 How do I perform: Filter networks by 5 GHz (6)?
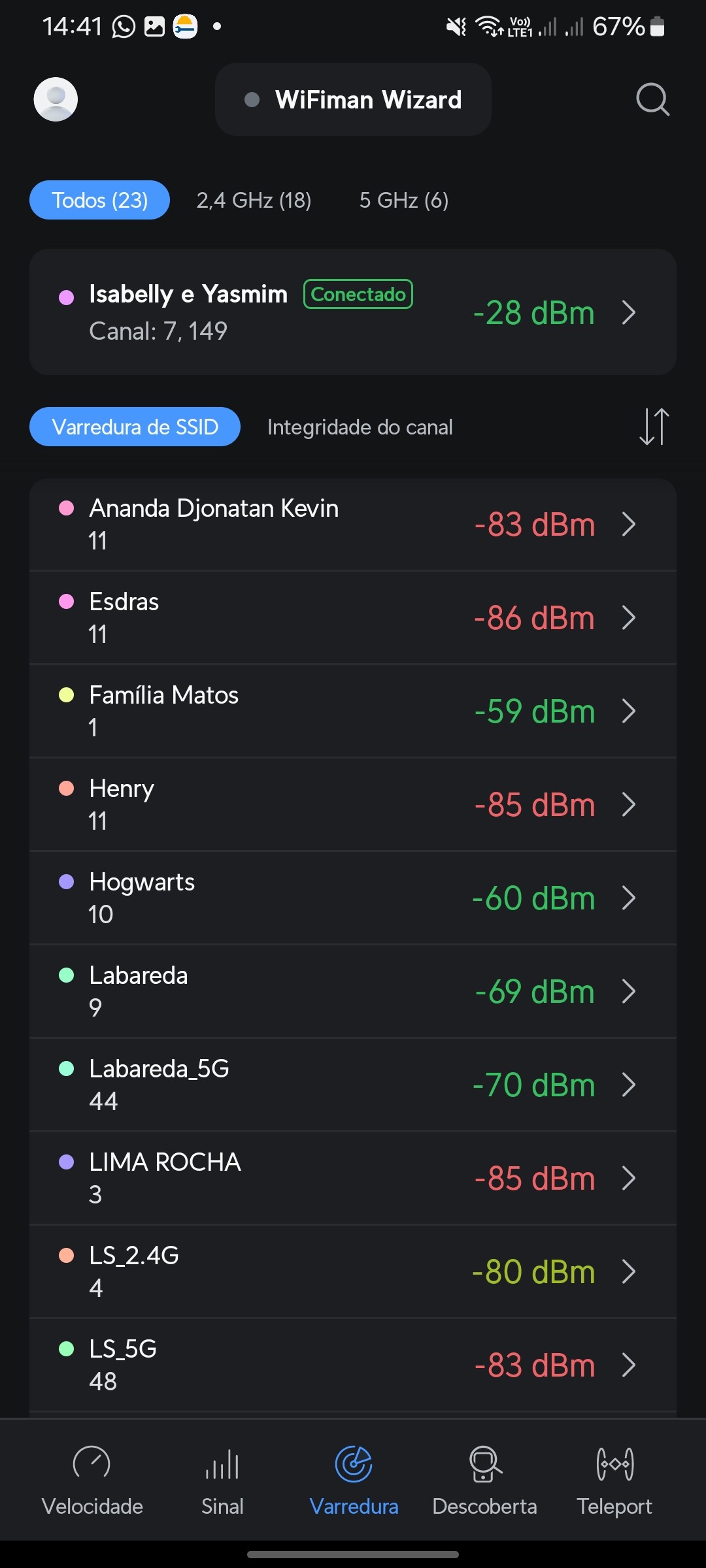pos(403,200)
